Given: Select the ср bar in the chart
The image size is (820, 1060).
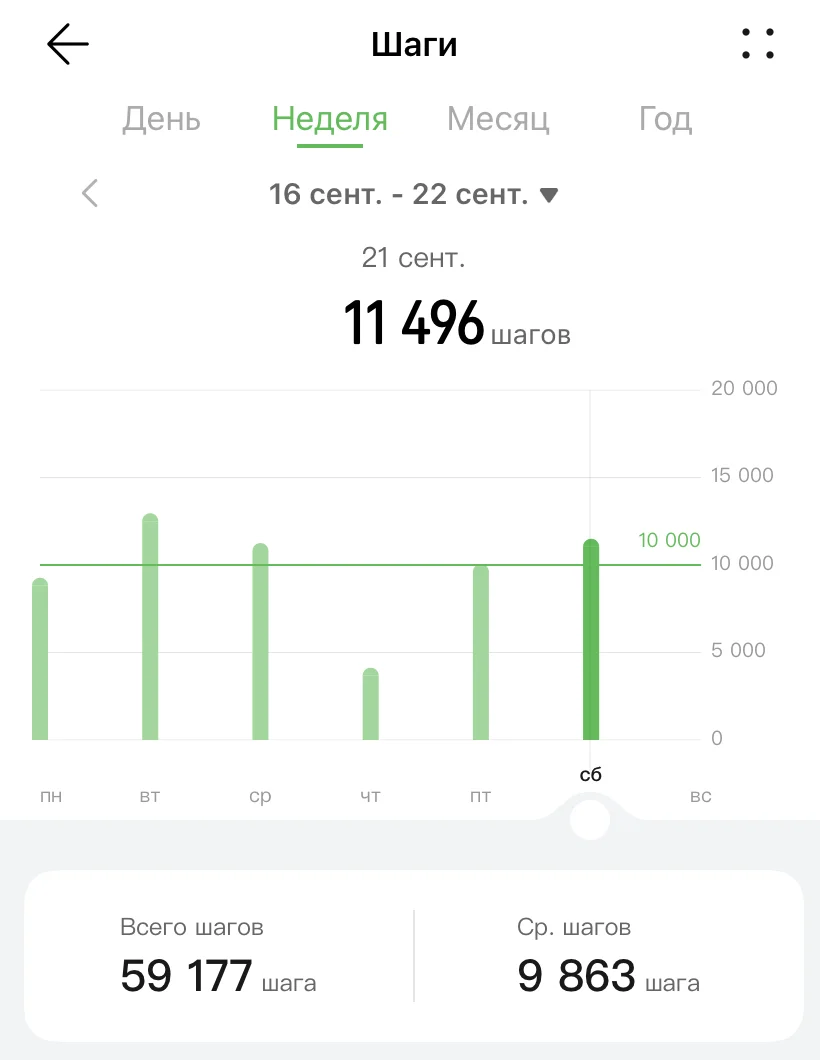Looking at the screenshot, I should click(x=260, y=645).
